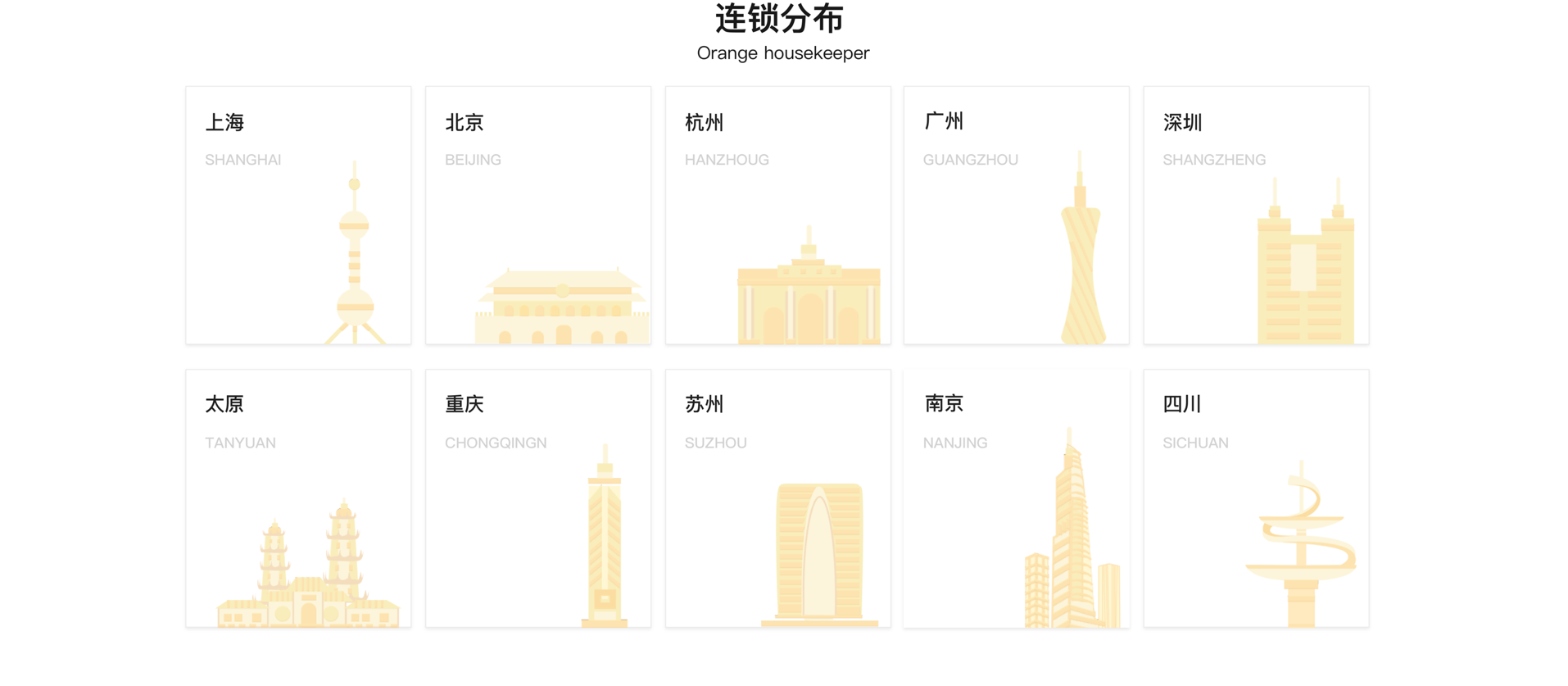Tap the 杭州 city card
This screenshot has width=1568, height=686.
777,215
